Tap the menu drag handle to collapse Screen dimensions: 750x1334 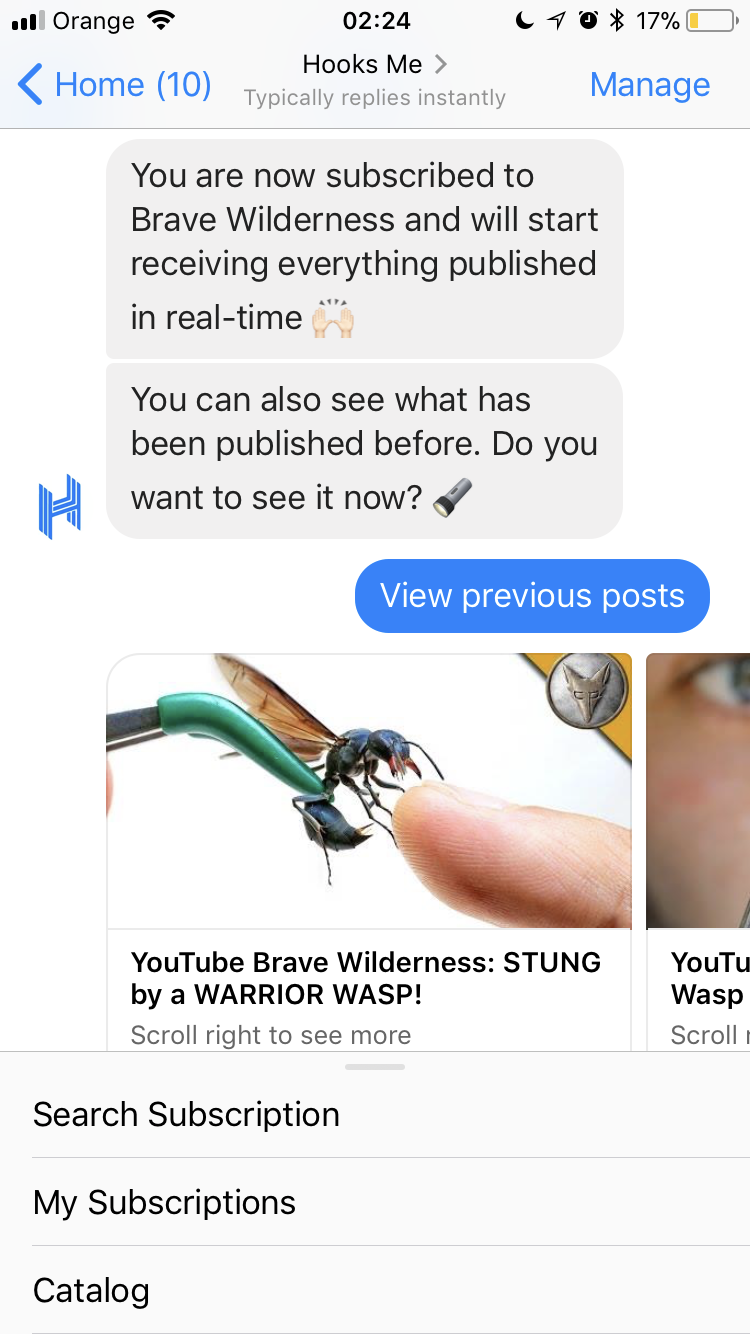click(x=375, y=1066)
